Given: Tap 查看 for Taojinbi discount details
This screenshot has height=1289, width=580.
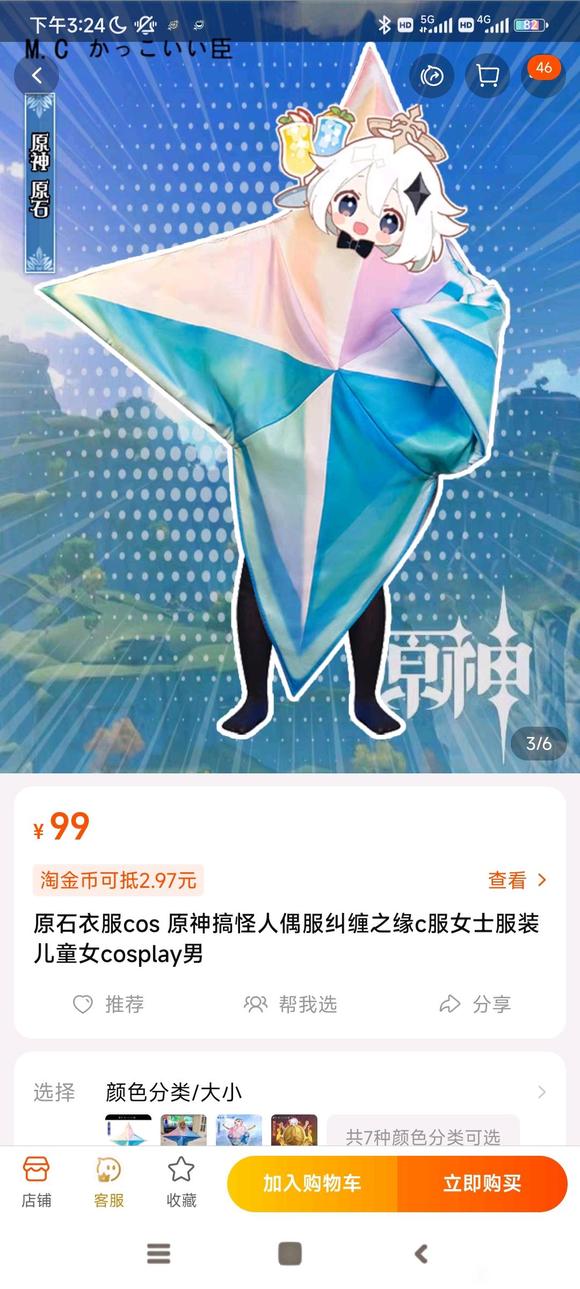Looking at the screenshot, I should (x=517, y=880).
